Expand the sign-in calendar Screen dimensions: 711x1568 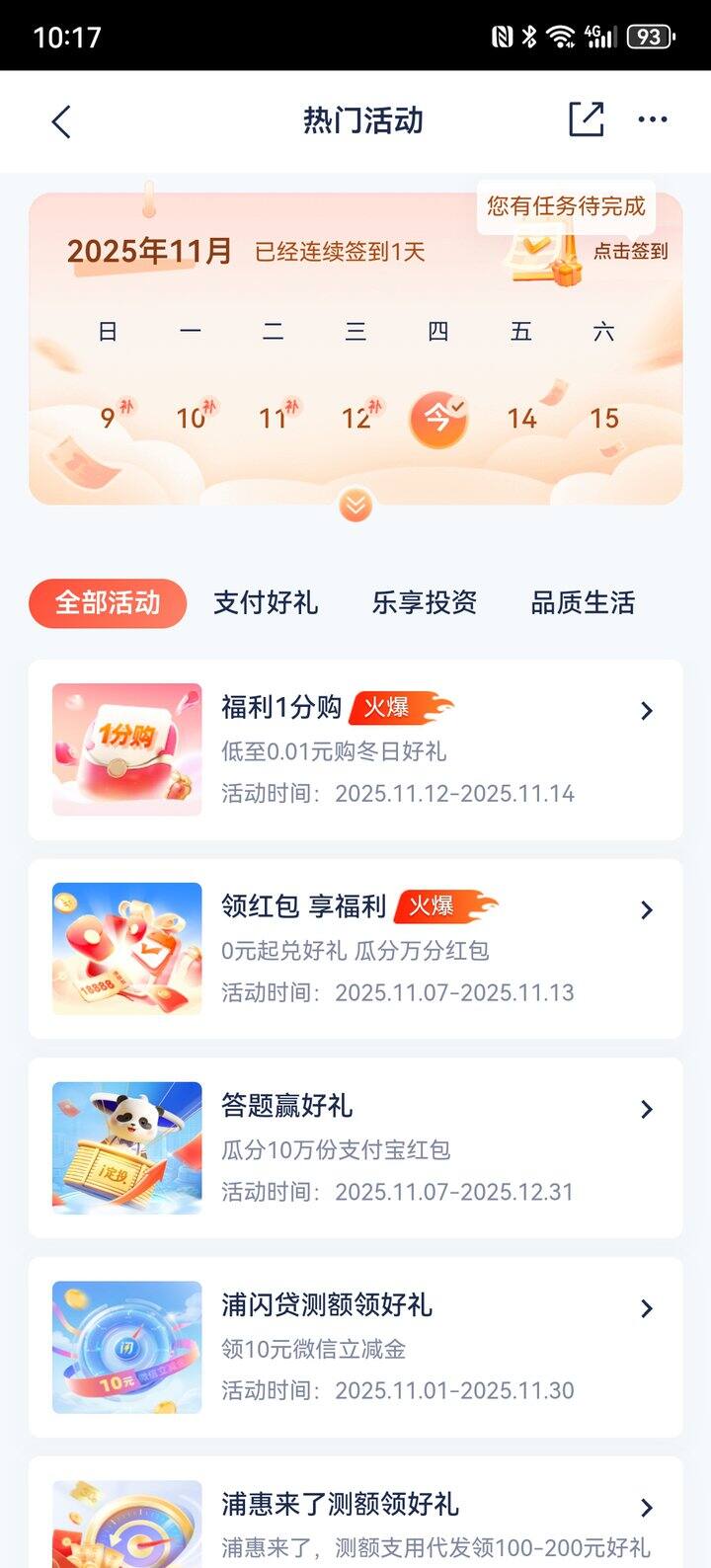(355, 506)
